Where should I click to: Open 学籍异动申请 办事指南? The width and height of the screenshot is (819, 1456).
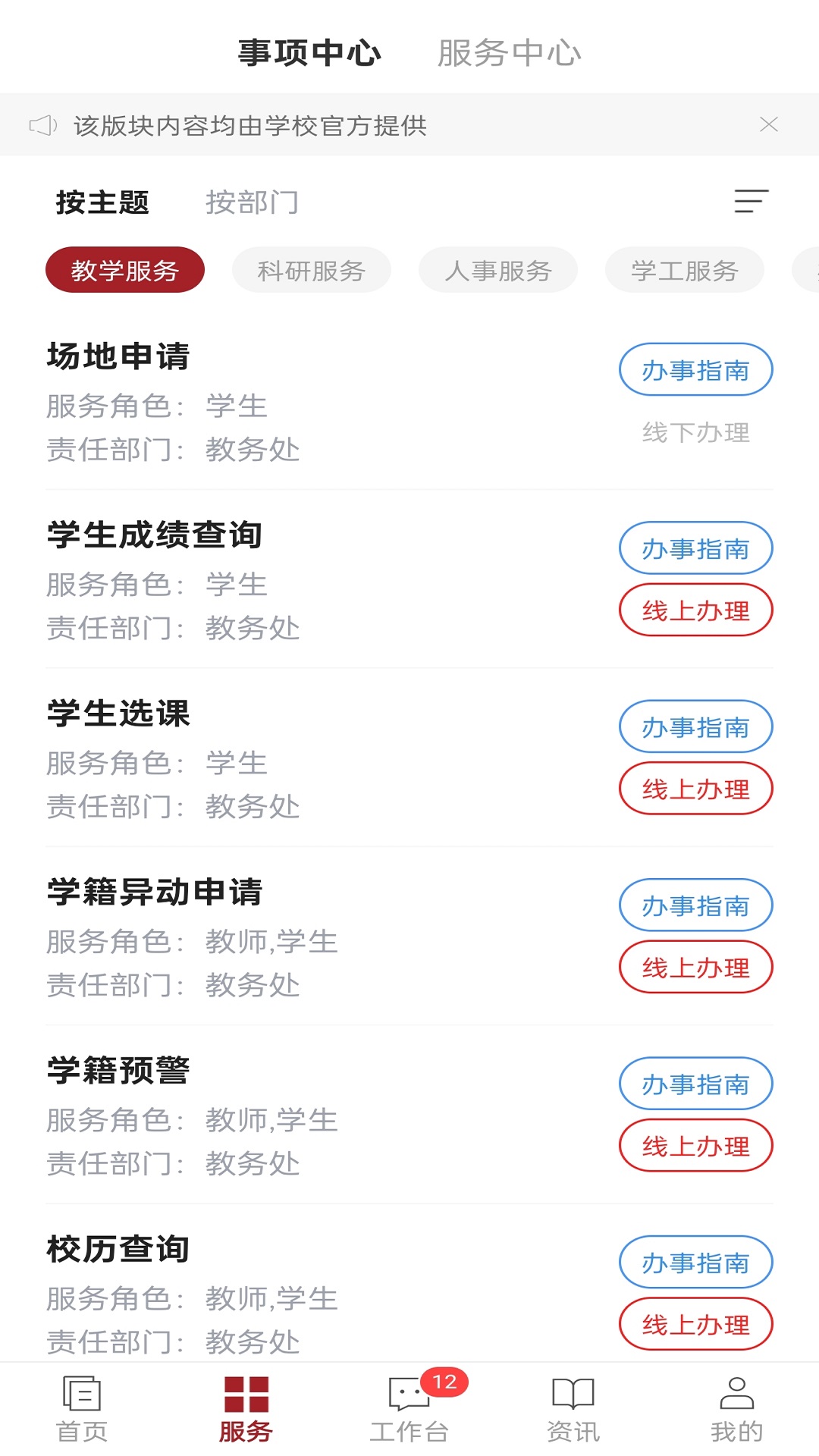click(x=695, y=905)
